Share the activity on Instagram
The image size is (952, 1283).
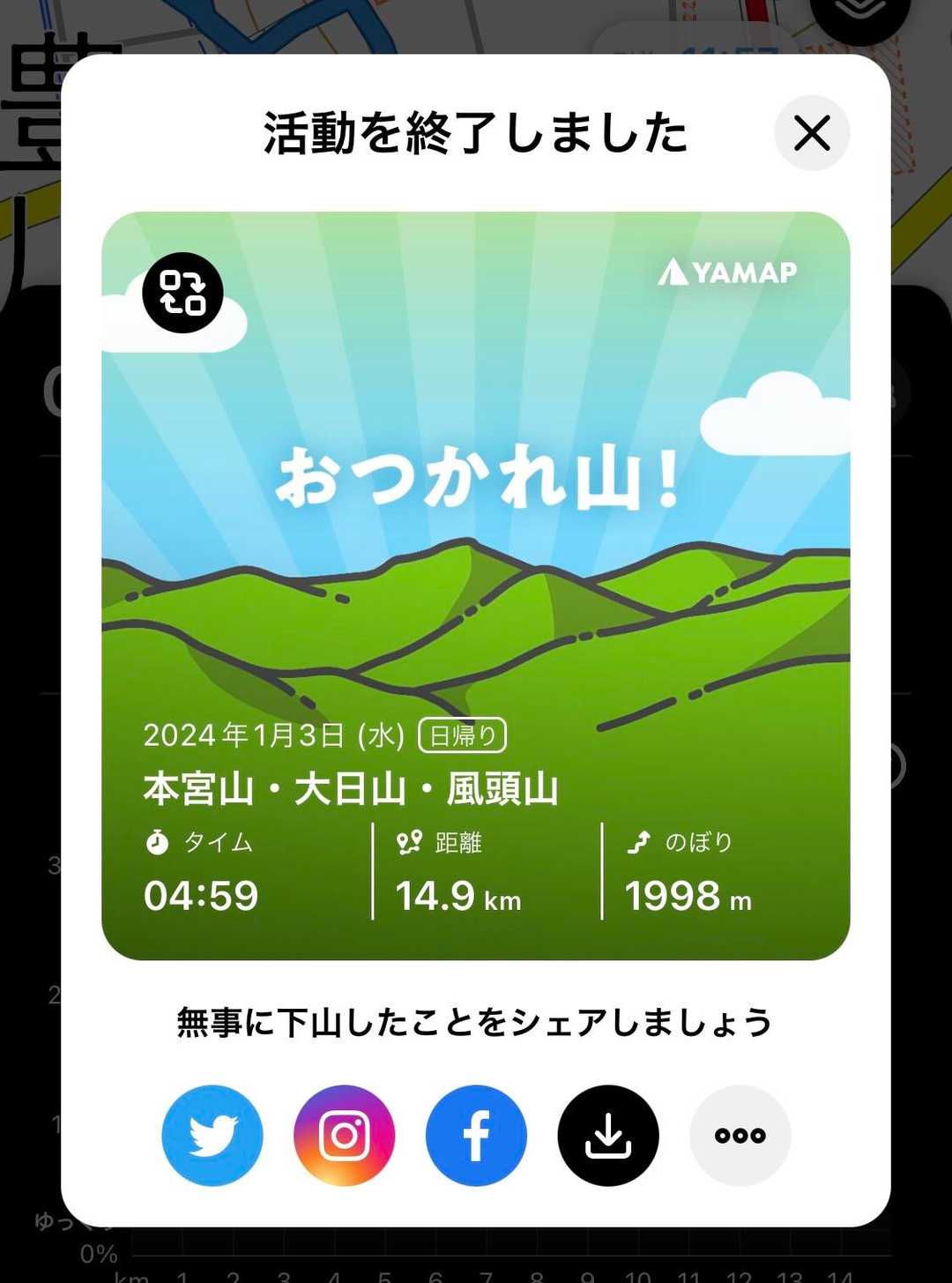[344, 1135]
